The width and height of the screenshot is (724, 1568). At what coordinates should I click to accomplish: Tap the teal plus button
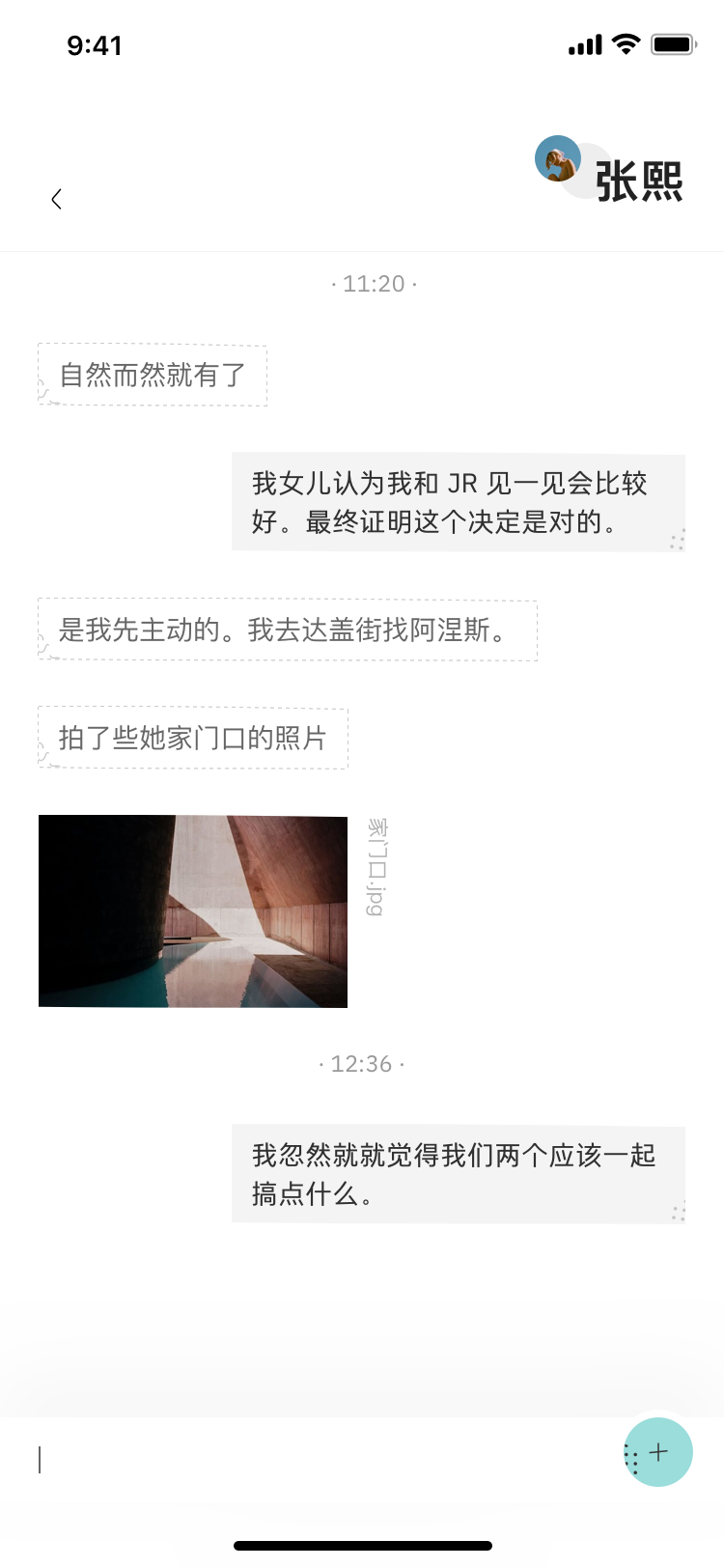(x=658, y=1452)
